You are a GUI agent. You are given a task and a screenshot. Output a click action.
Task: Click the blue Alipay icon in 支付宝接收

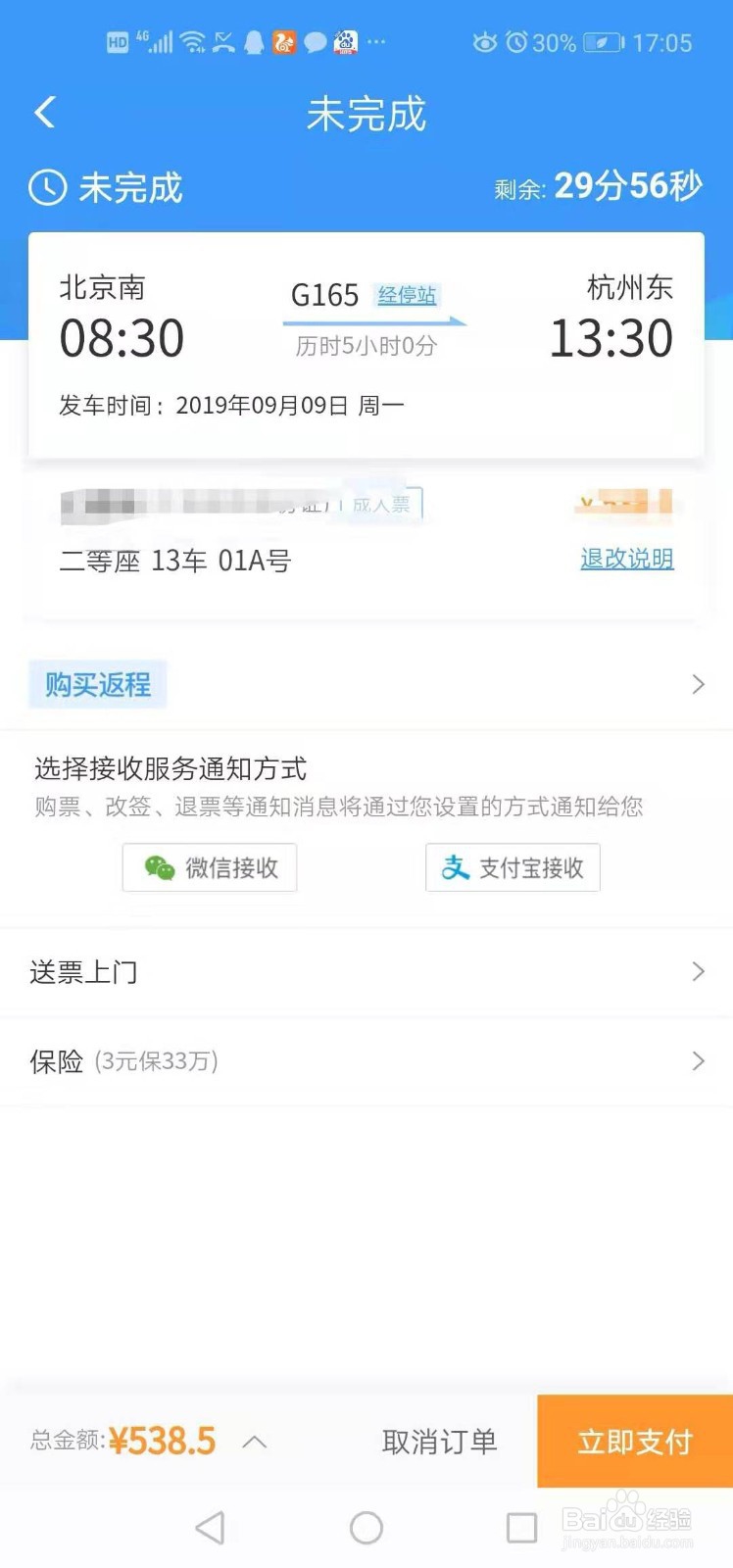pos(456,866)
